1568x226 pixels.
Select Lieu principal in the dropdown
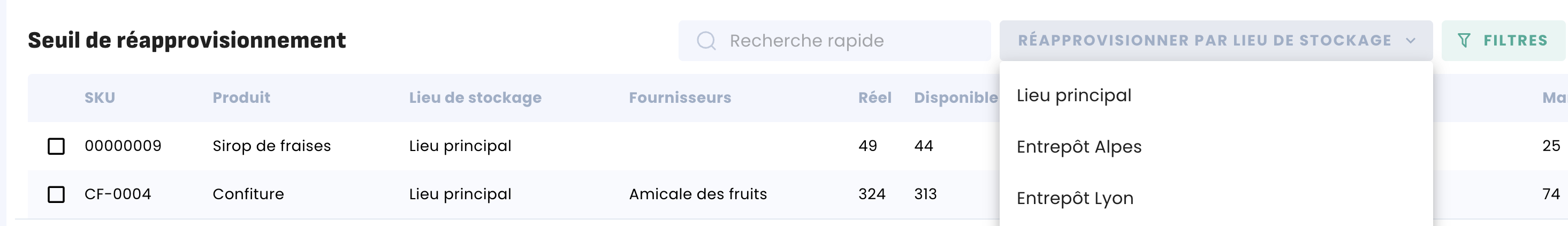(1074, 95)
